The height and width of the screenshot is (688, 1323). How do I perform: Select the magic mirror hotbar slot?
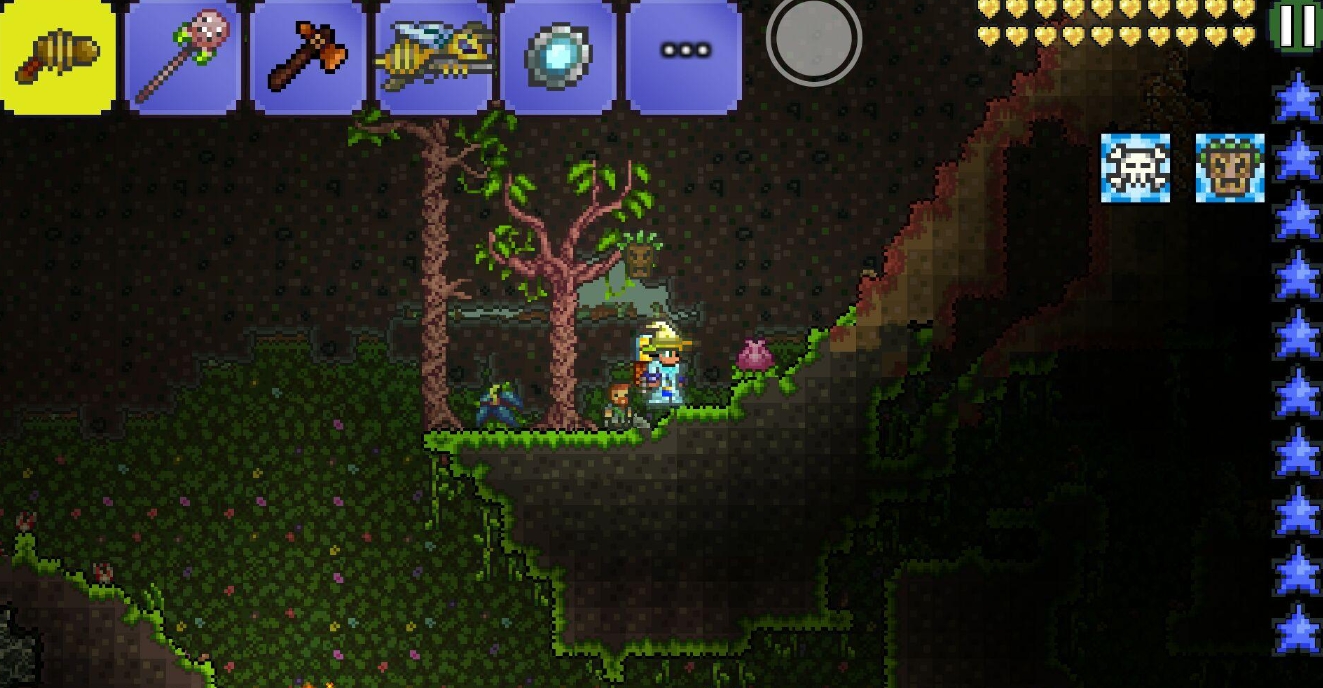point(558,55)
